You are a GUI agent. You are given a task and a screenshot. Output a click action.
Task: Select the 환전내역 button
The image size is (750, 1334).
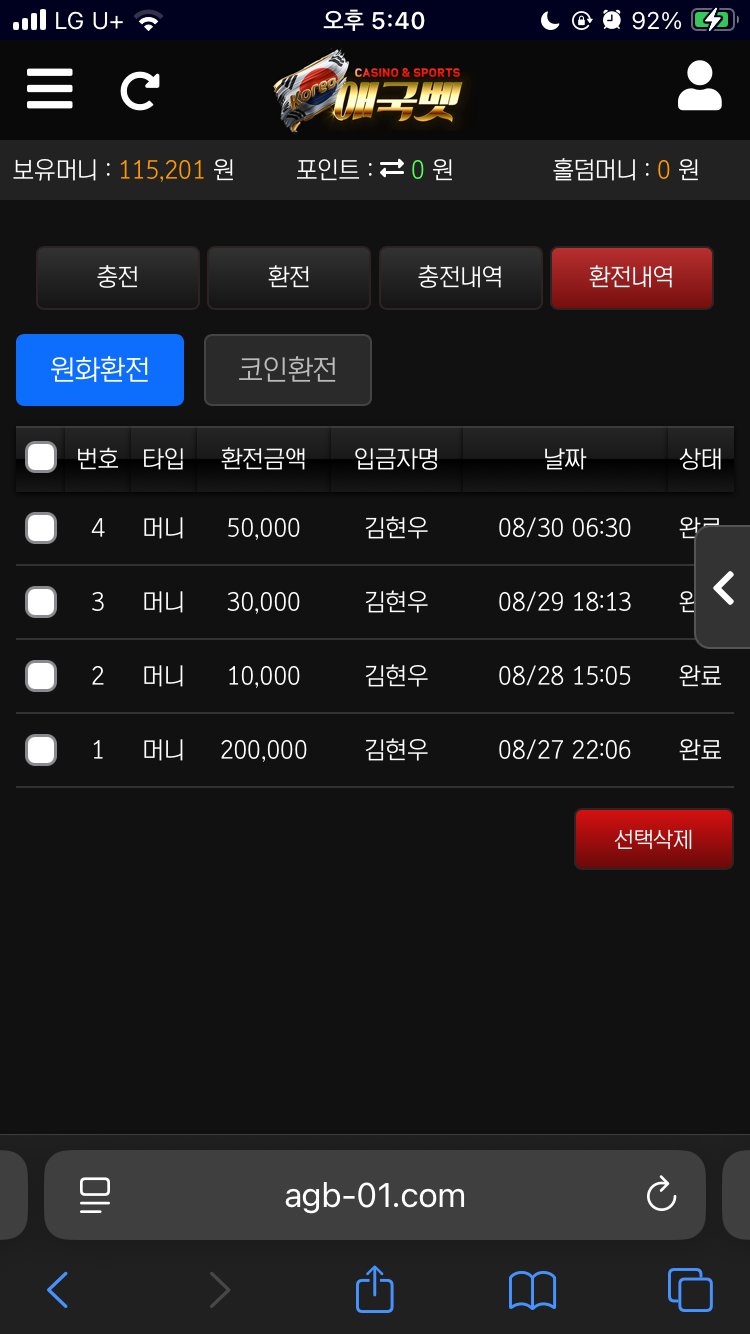(631, 277)
